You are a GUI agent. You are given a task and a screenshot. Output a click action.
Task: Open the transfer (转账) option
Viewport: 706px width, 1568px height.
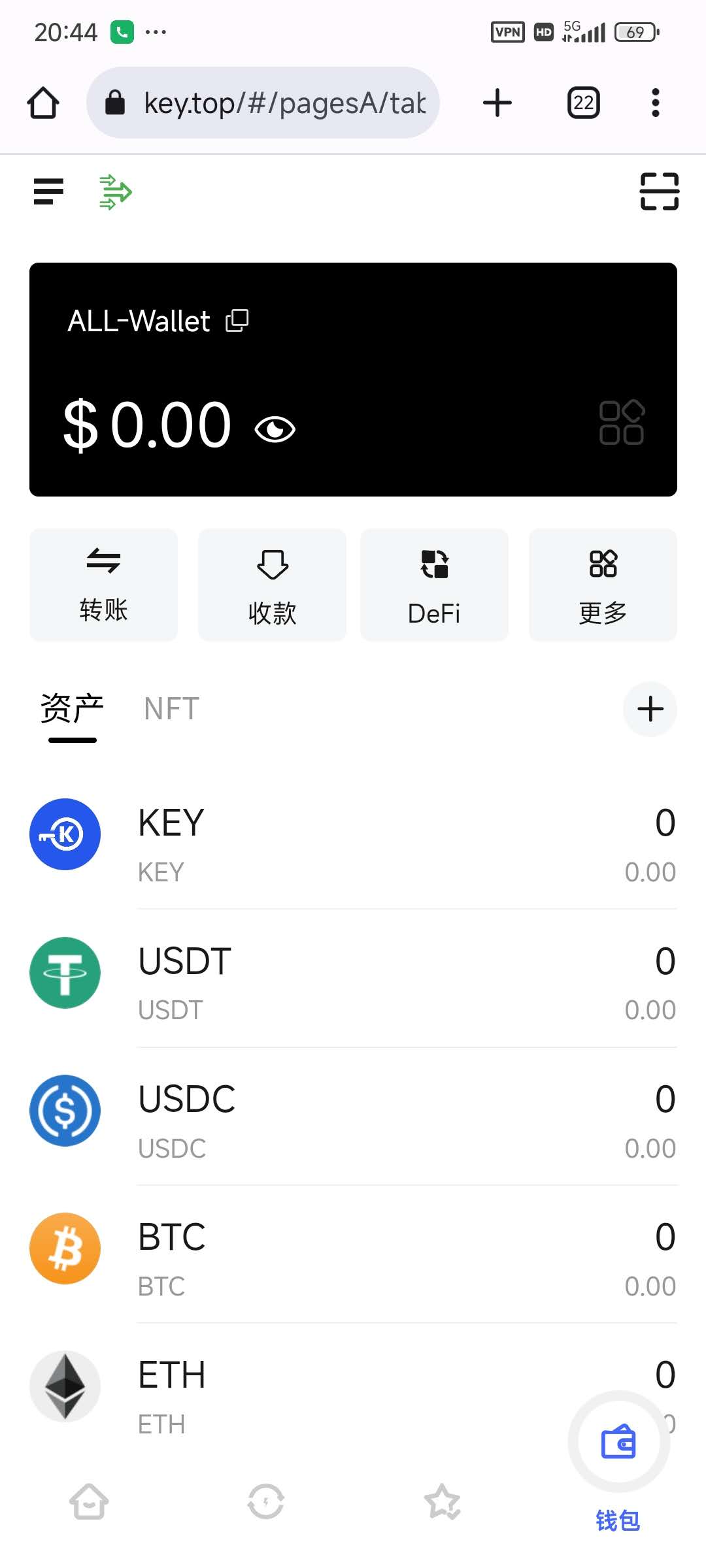click(x=103, y=585)
